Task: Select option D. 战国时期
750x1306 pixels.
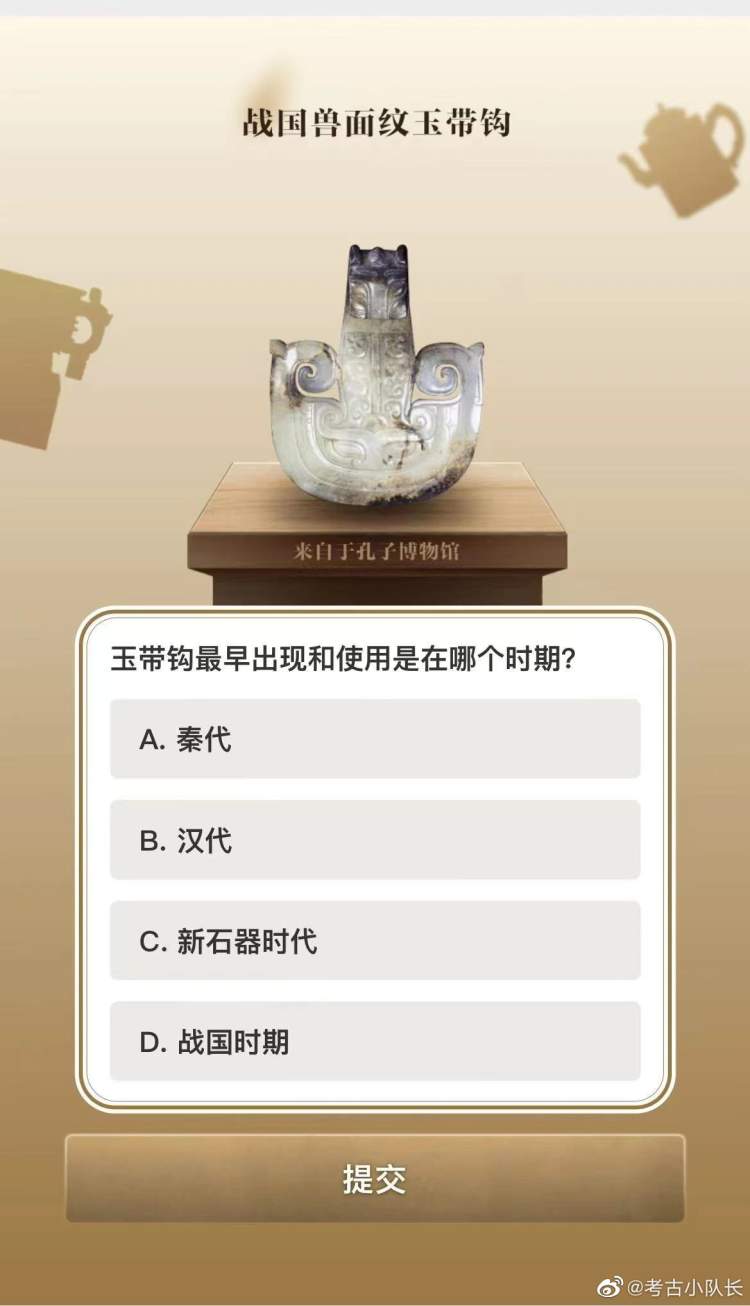Action: pyautogui.click(x=375, y=1042)
